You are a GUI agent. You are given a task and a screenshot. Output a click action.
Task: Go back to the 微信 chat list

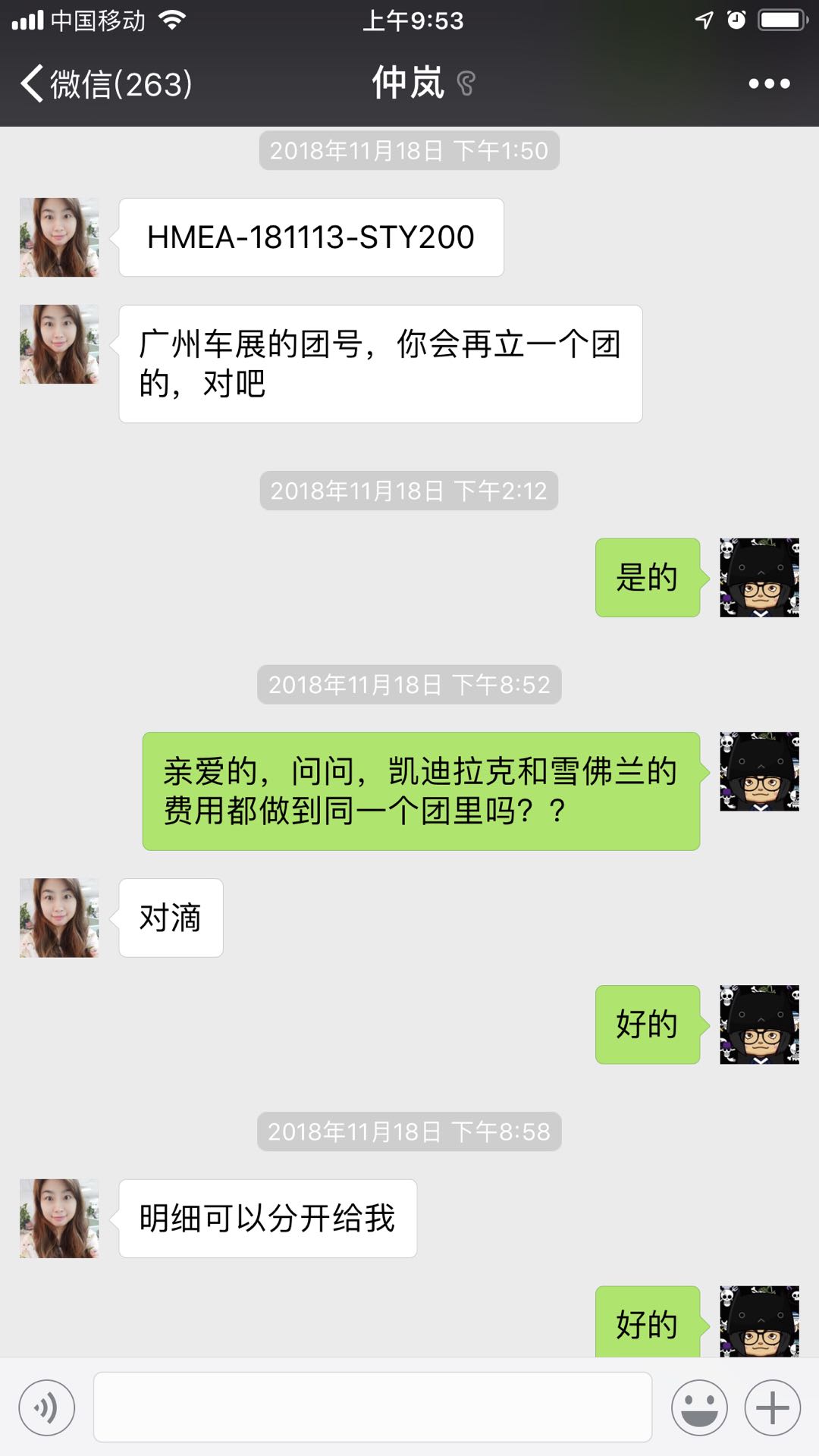106,83
